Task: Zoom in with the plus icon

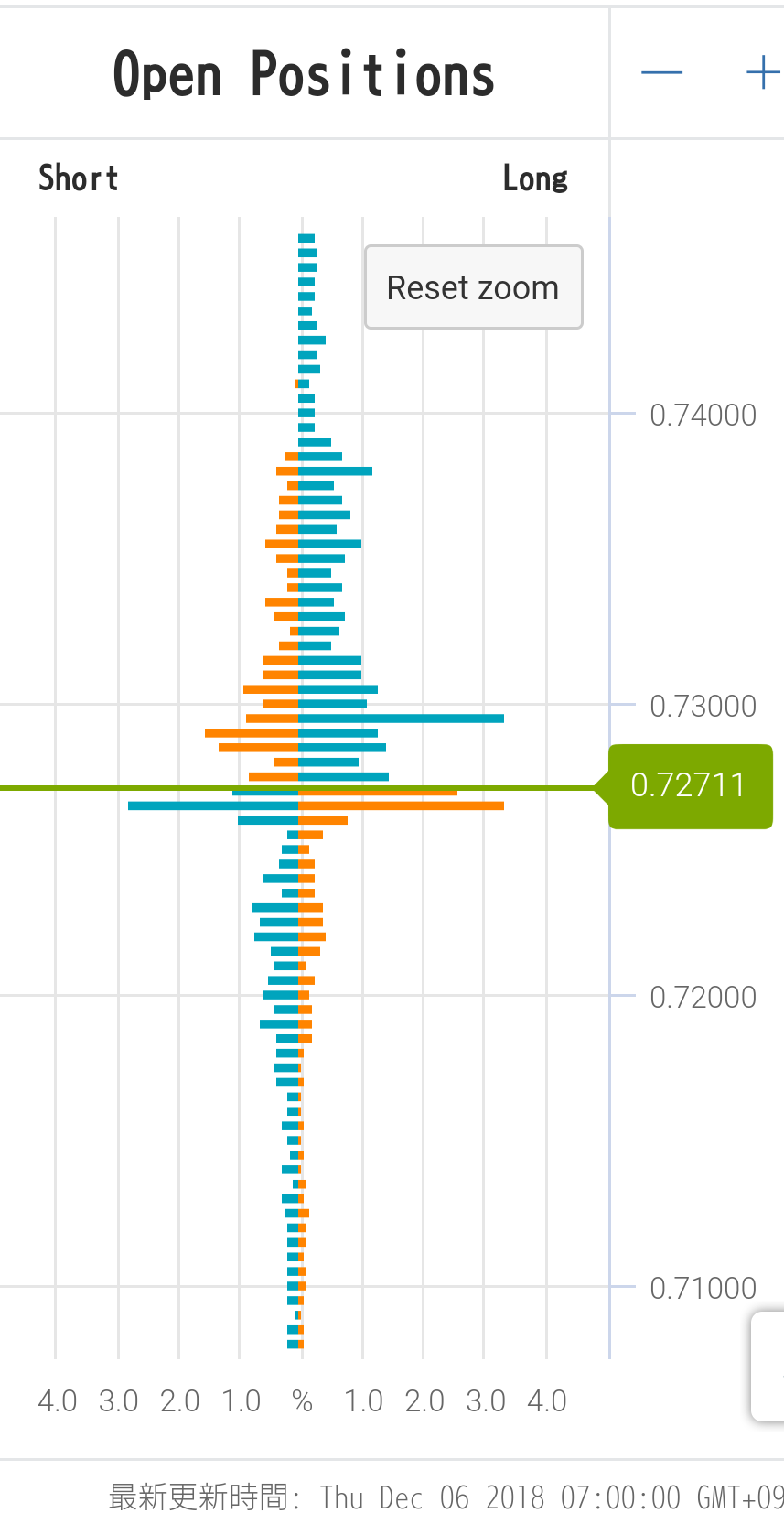Action: tap(764, 72)
